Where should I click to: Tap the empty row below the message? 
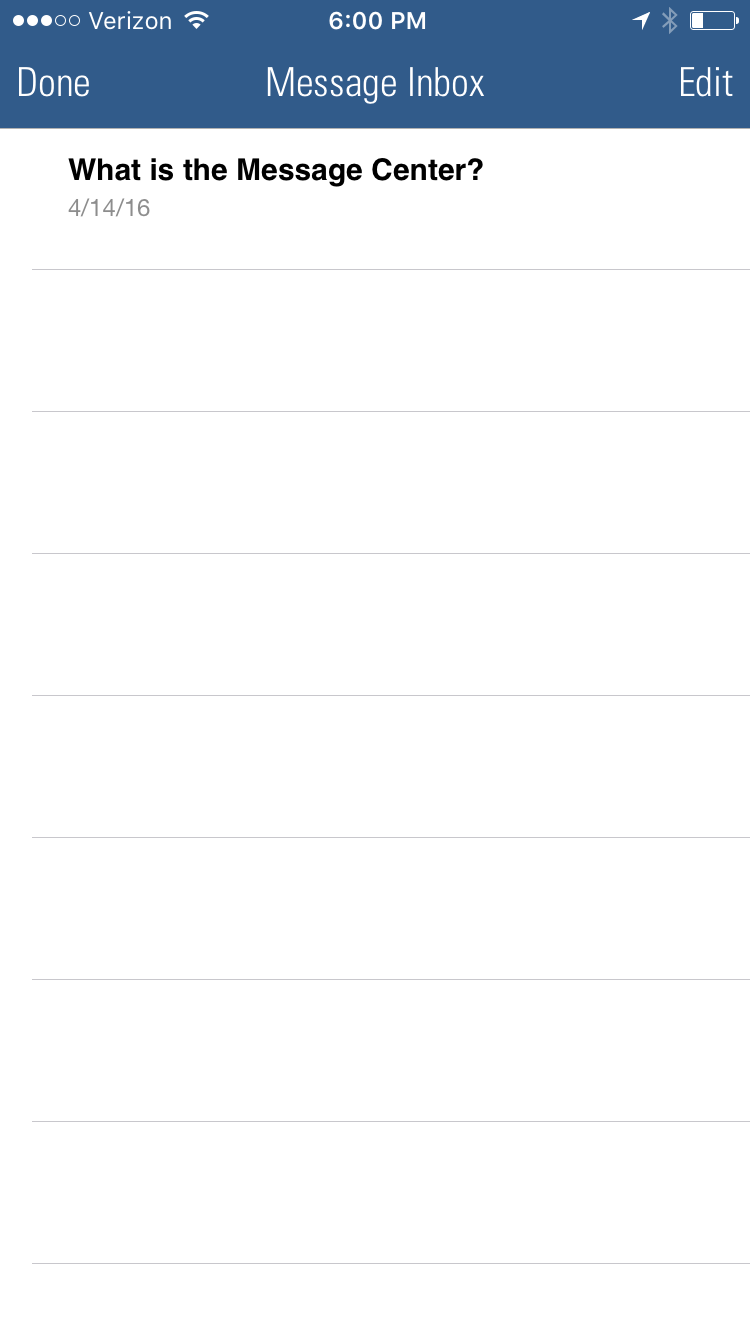click(375, 338)
